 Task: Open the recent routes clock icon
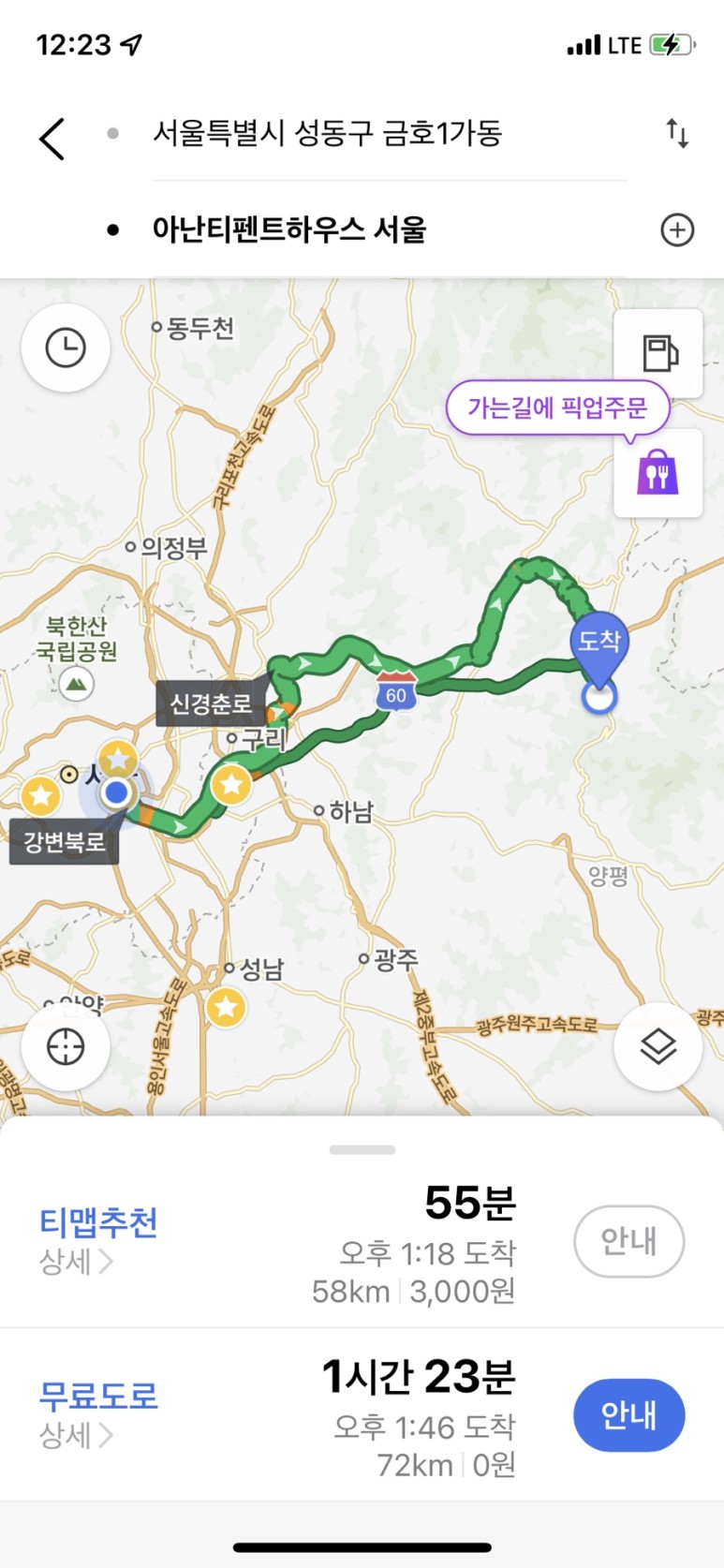point(65,347)
